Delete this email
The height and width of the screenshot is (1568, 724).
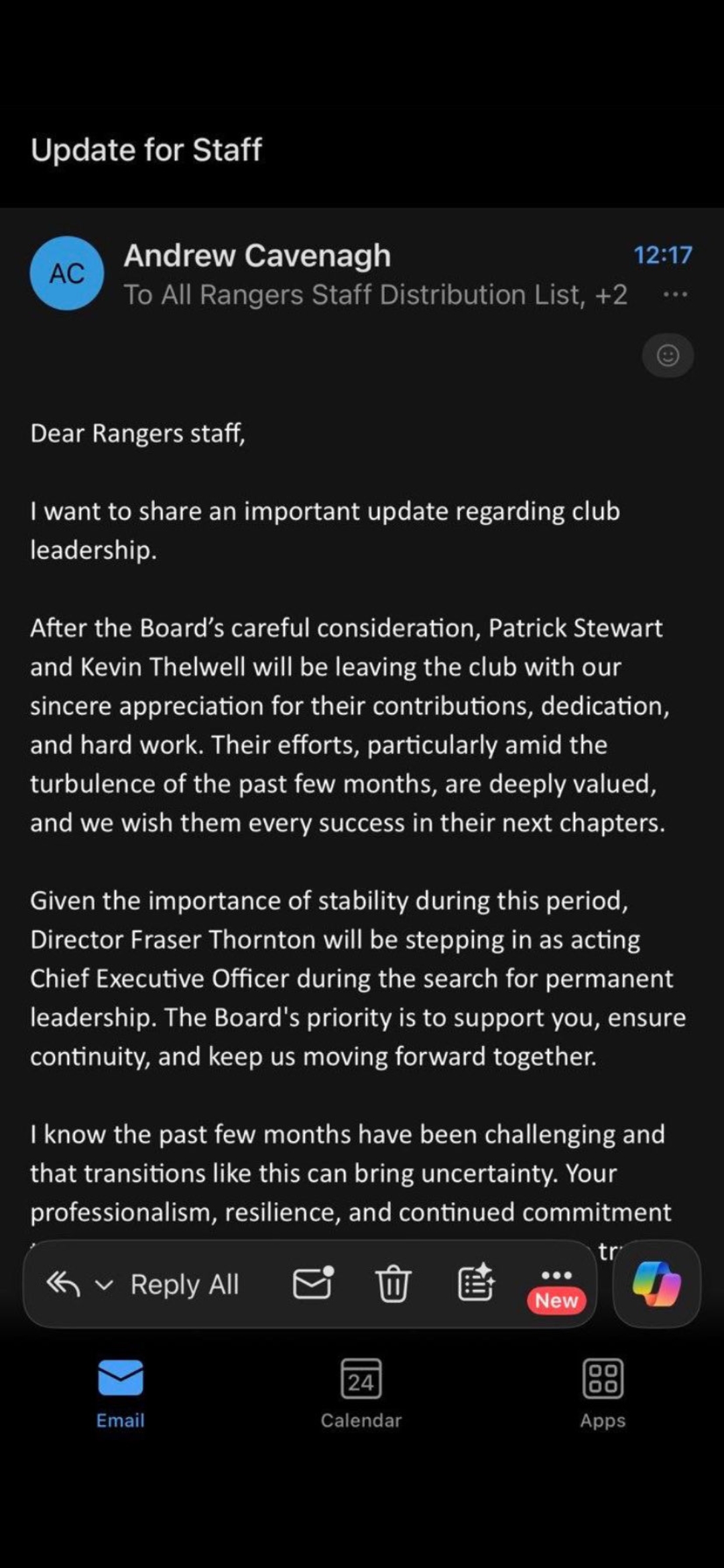393,1284
